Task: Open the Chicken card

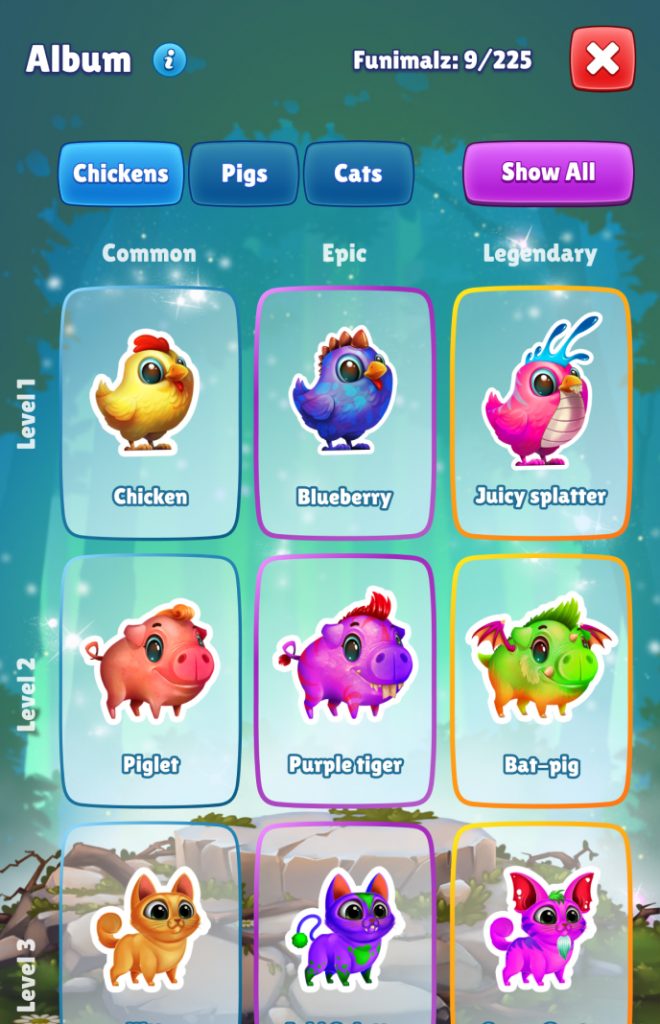Action: tap(150, 412)
